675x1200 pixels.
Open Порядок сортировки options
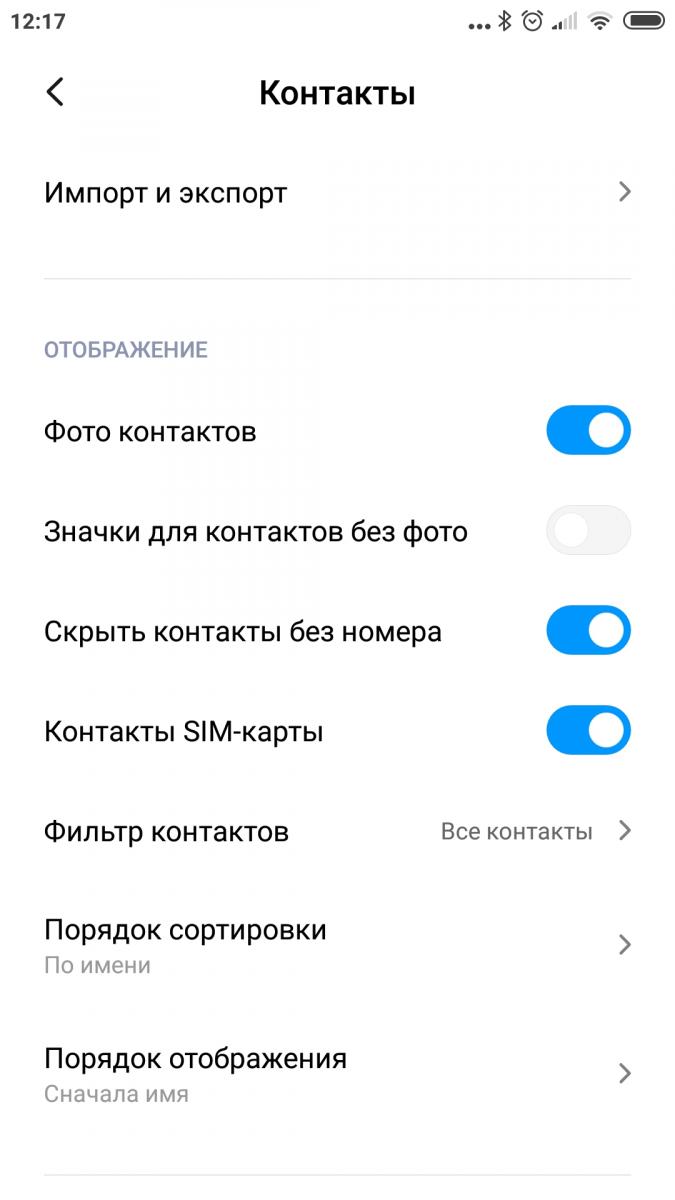(337, 945)
